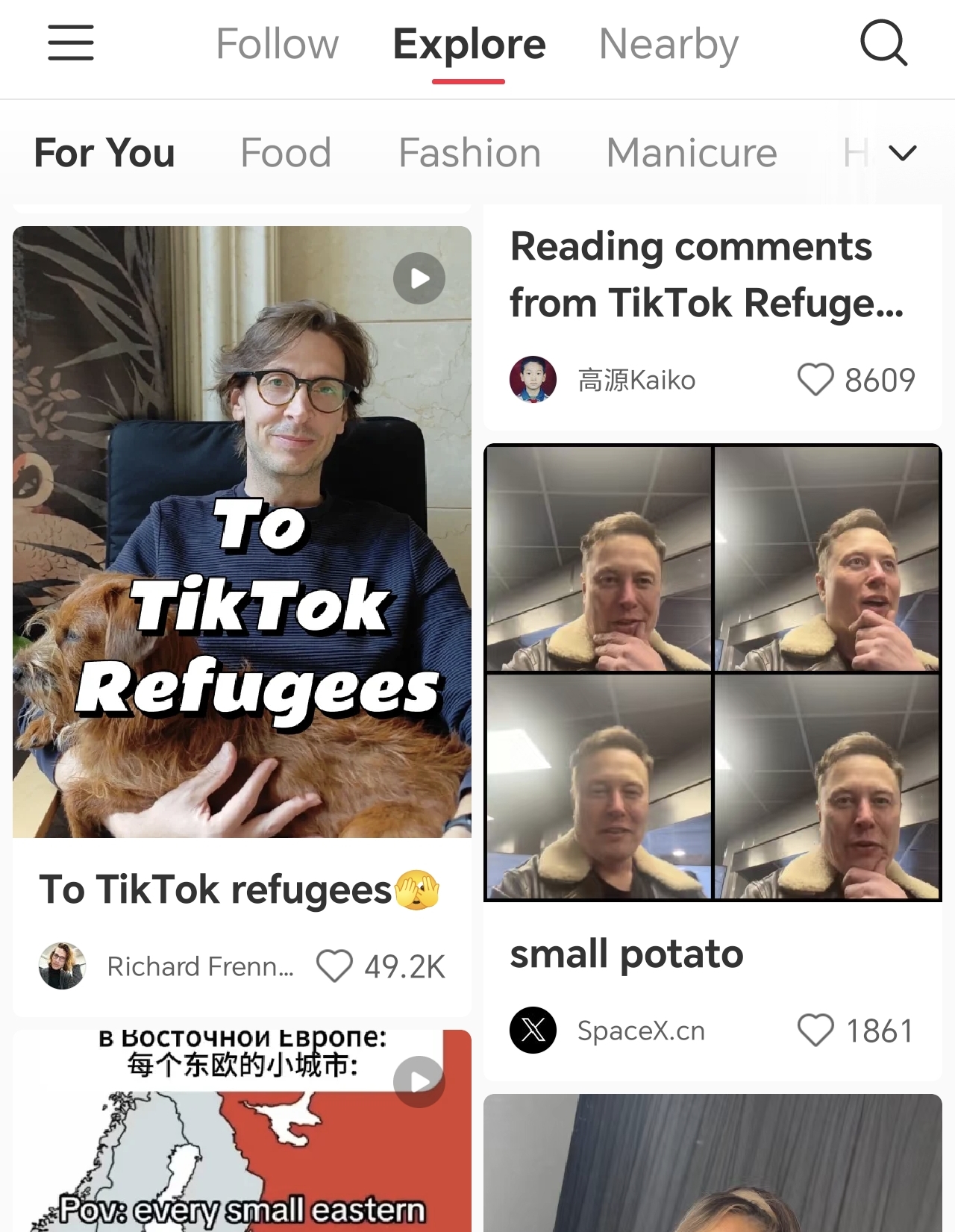Open the Richard Frenn... author profile
This screenshot has width=955, height=1232.
(63, 966)
